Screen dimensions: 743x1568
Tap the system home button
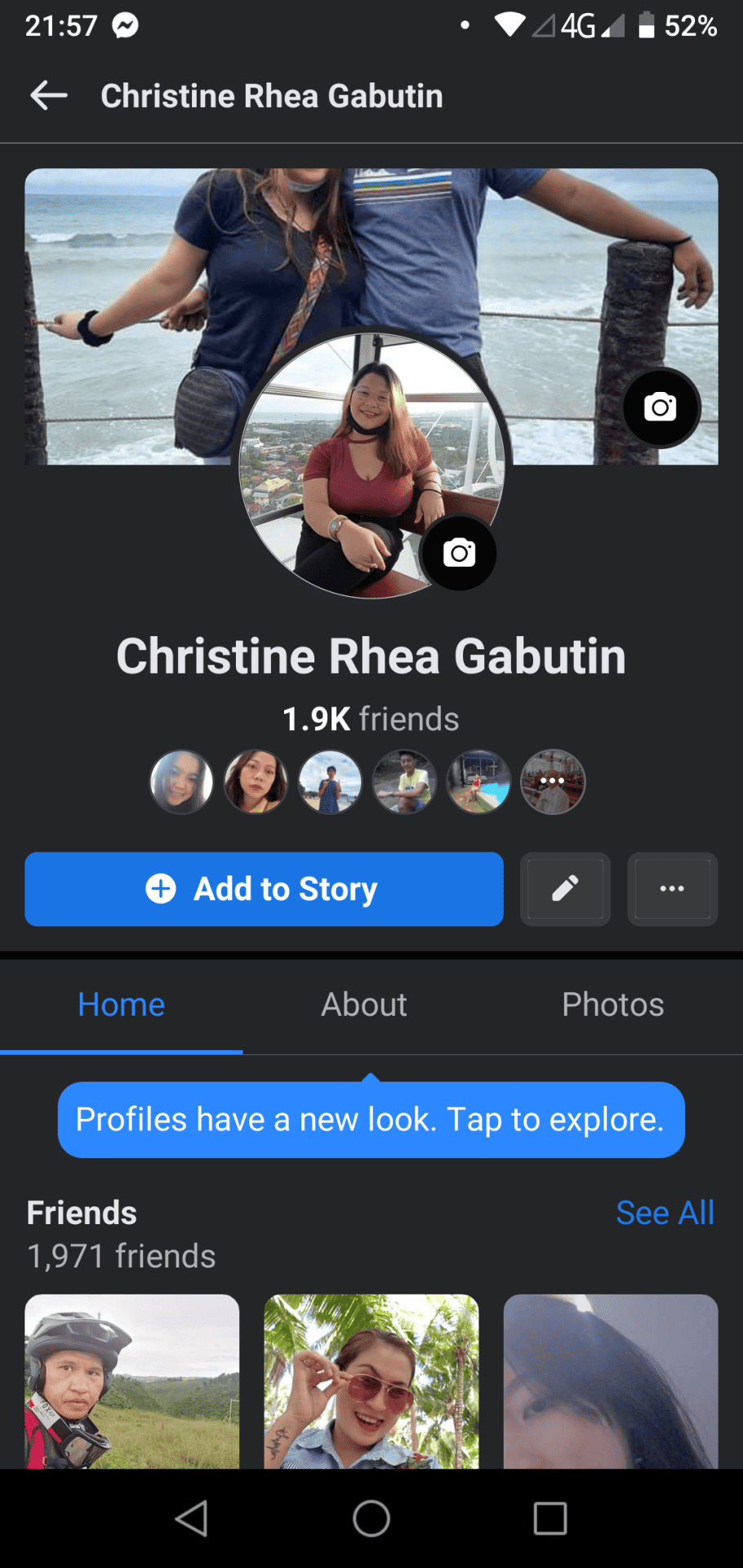pos(371,1519)
